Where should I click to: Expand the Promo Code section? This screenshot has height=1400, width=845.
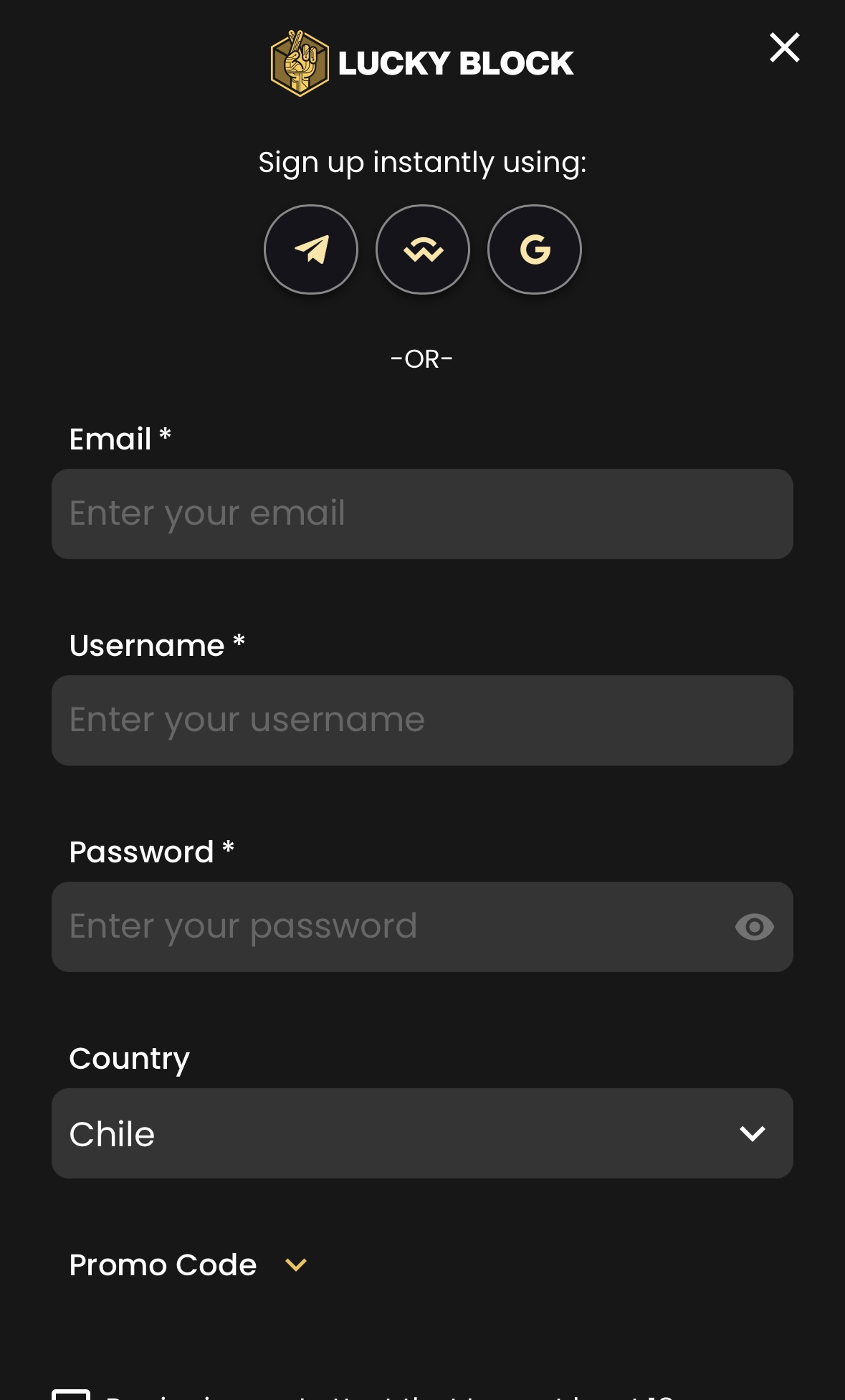click(x=189, y=1265)
